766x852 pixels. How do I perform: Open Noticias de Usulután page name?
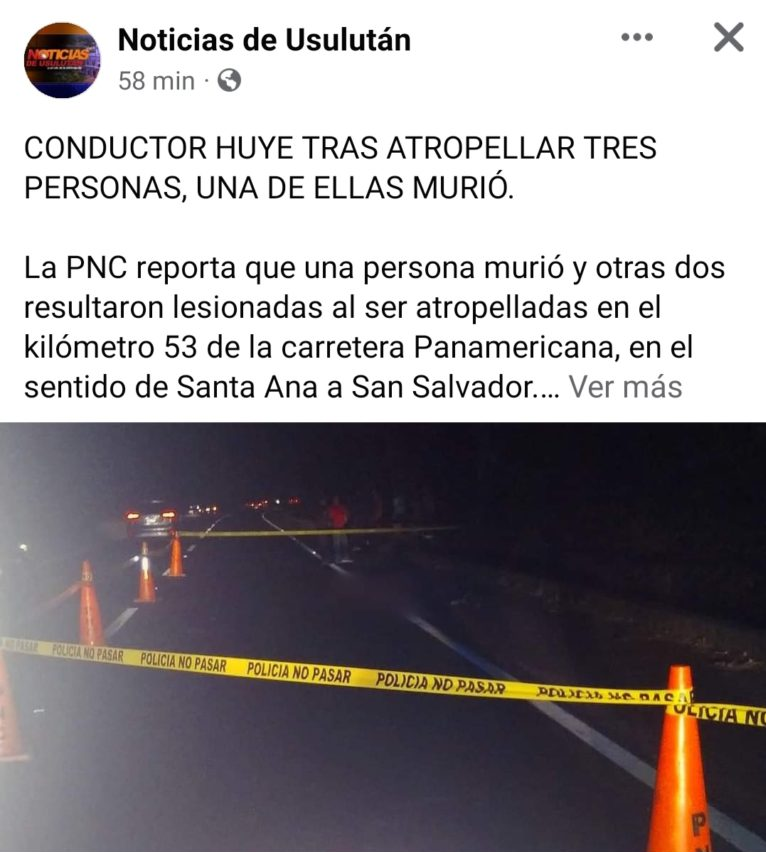point(264,39)
